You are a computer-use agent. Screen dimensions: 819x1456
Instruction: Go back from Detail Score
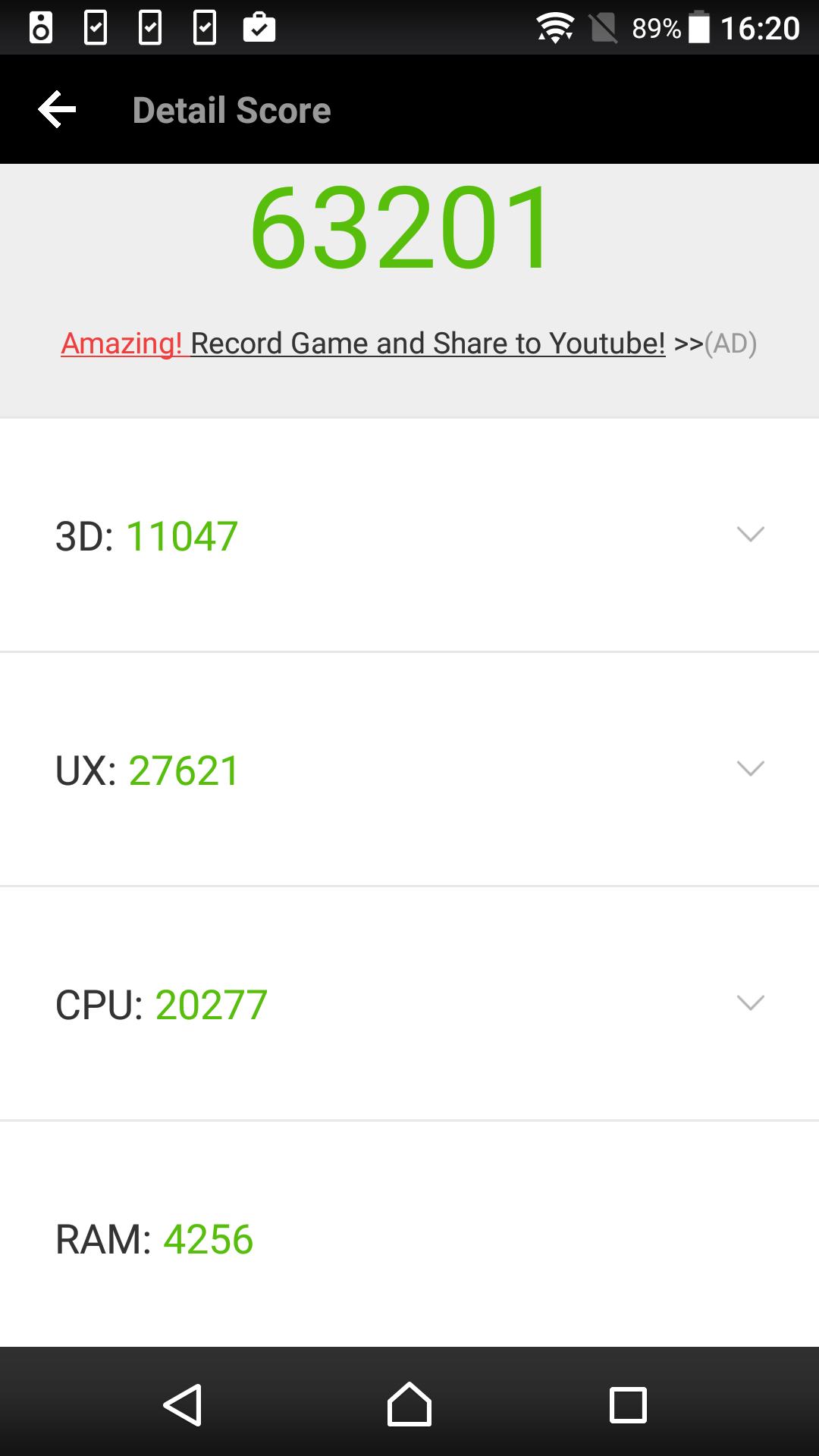pos(58,110)
